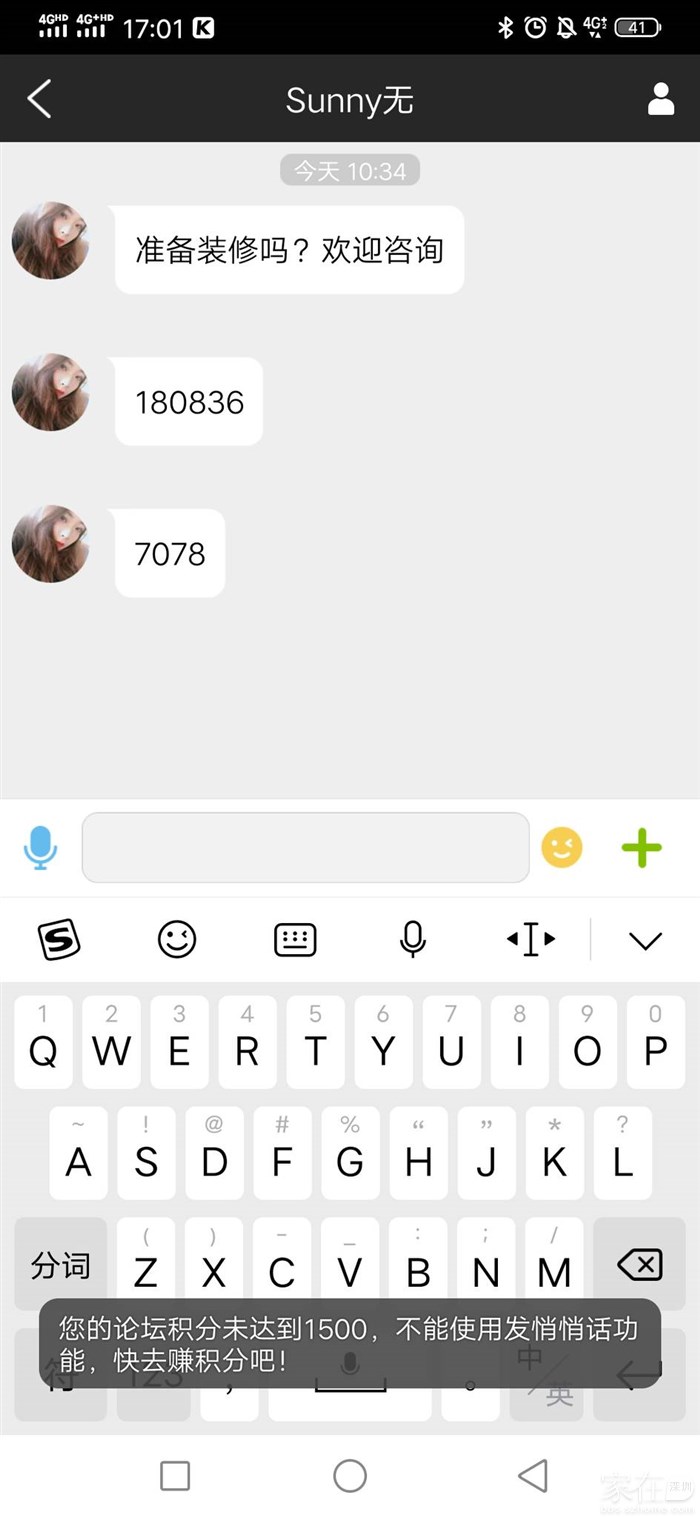Open the cursor movement tool

click(530, 939)
